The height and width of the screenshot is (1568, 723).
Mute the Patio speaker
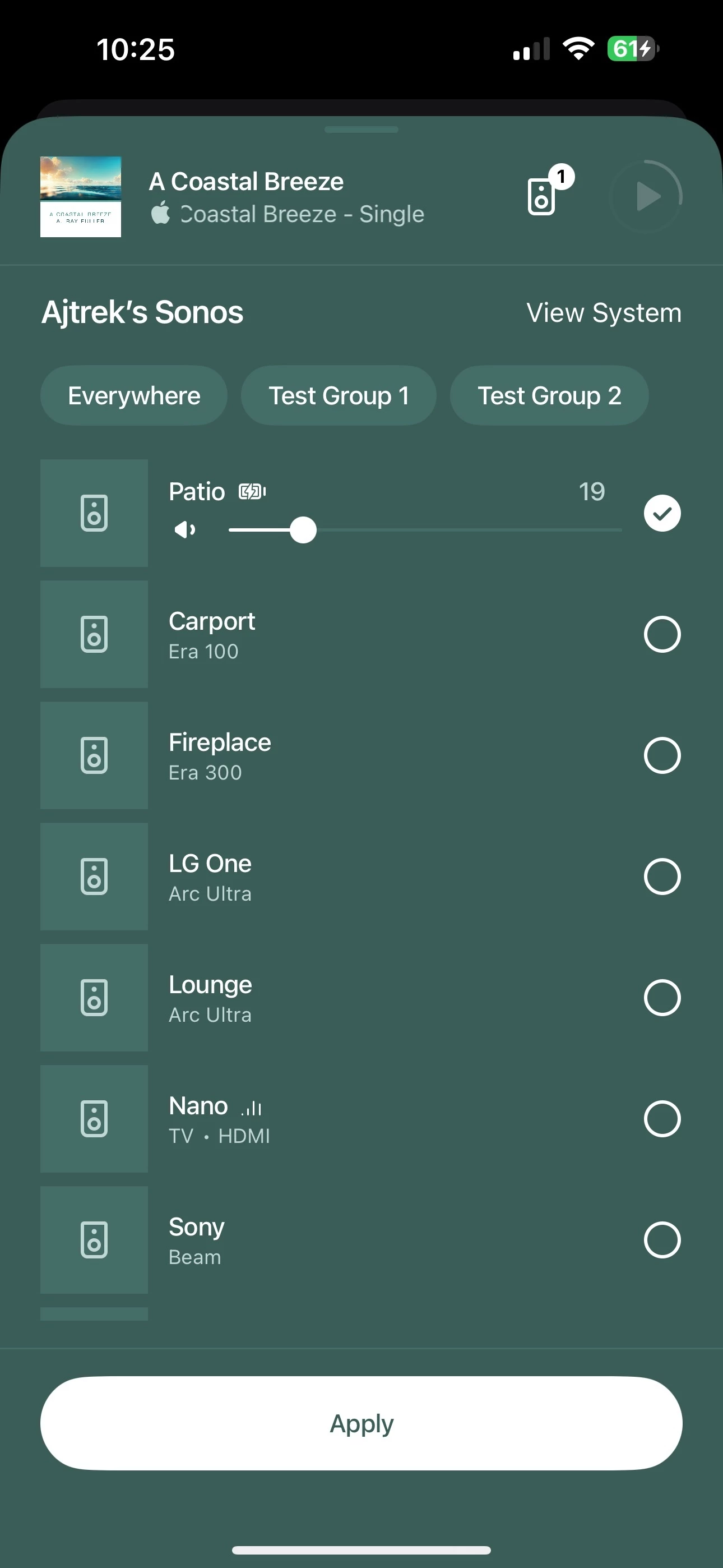point(185,530)
